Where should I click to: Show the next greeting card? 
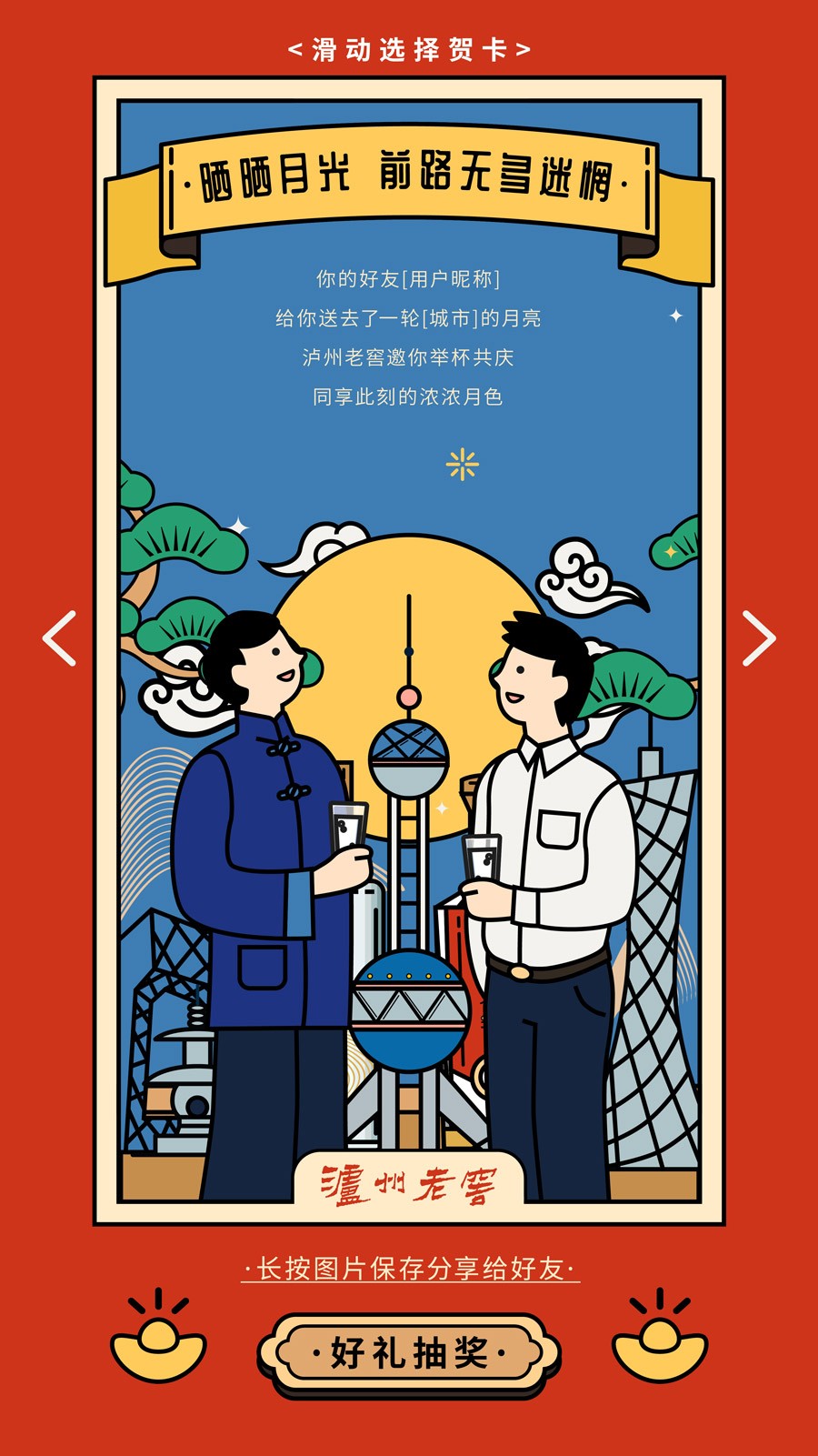tap(759, 638)
